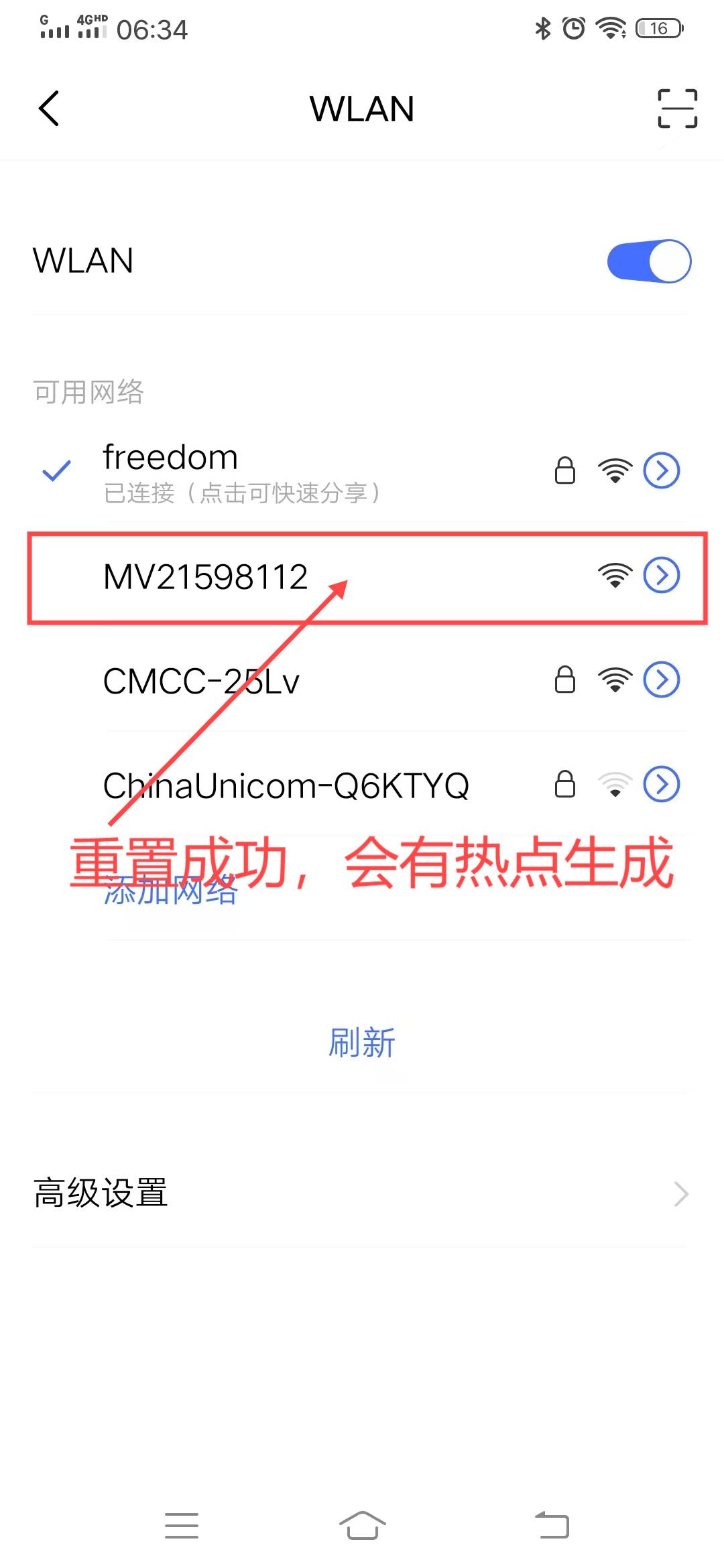
Task: Open details arrow for CMCC-25Lv
Action: pos(662,679)
